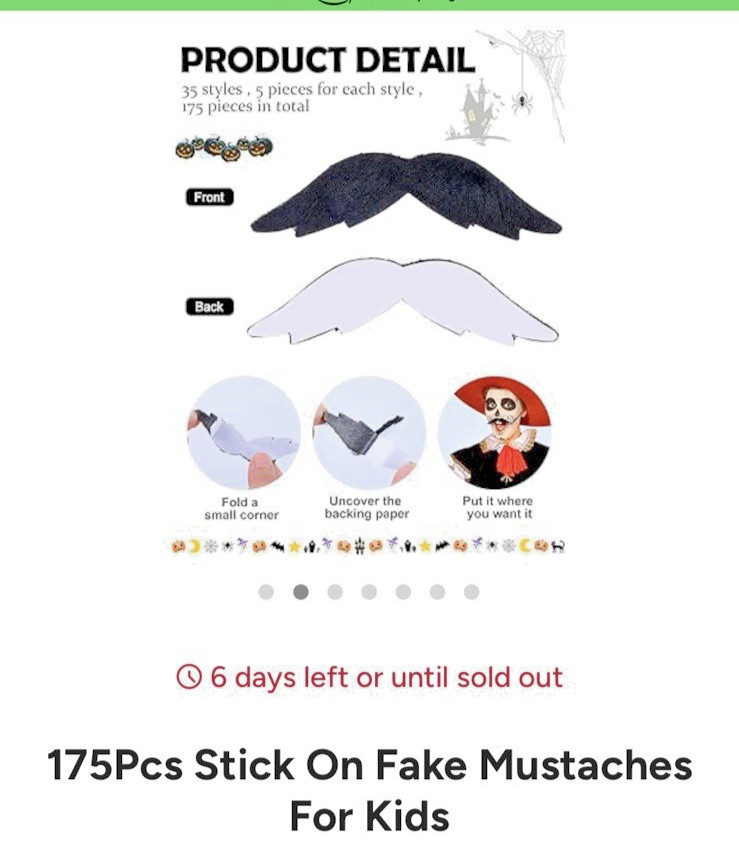This screenshot has width=739, height=841.
Task: Select the Back label tag
Action: (x=208, y=305)
